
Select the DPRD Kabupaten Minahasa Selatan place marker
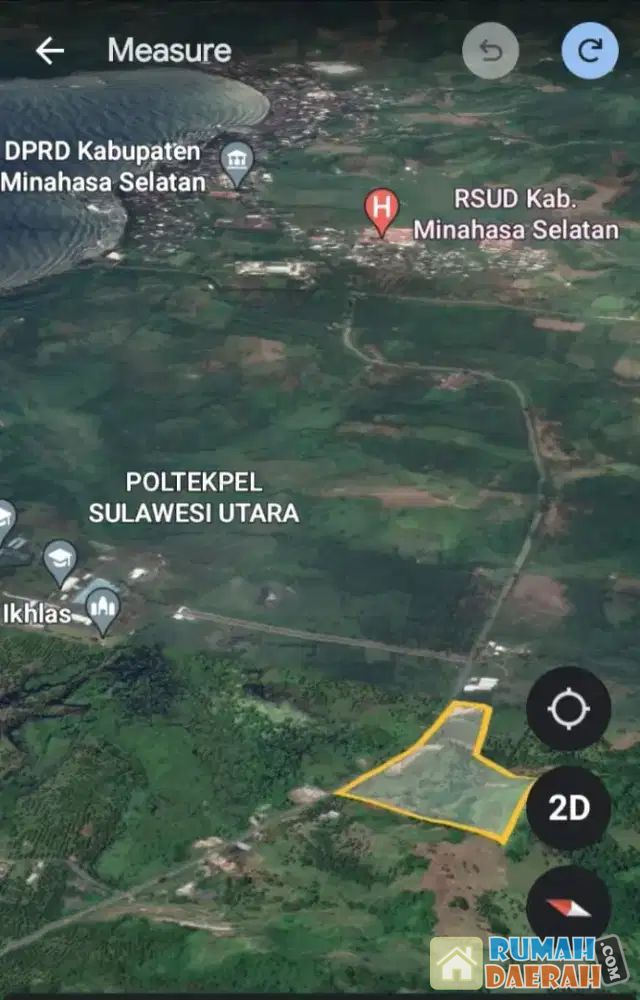[x=237, y=162]
